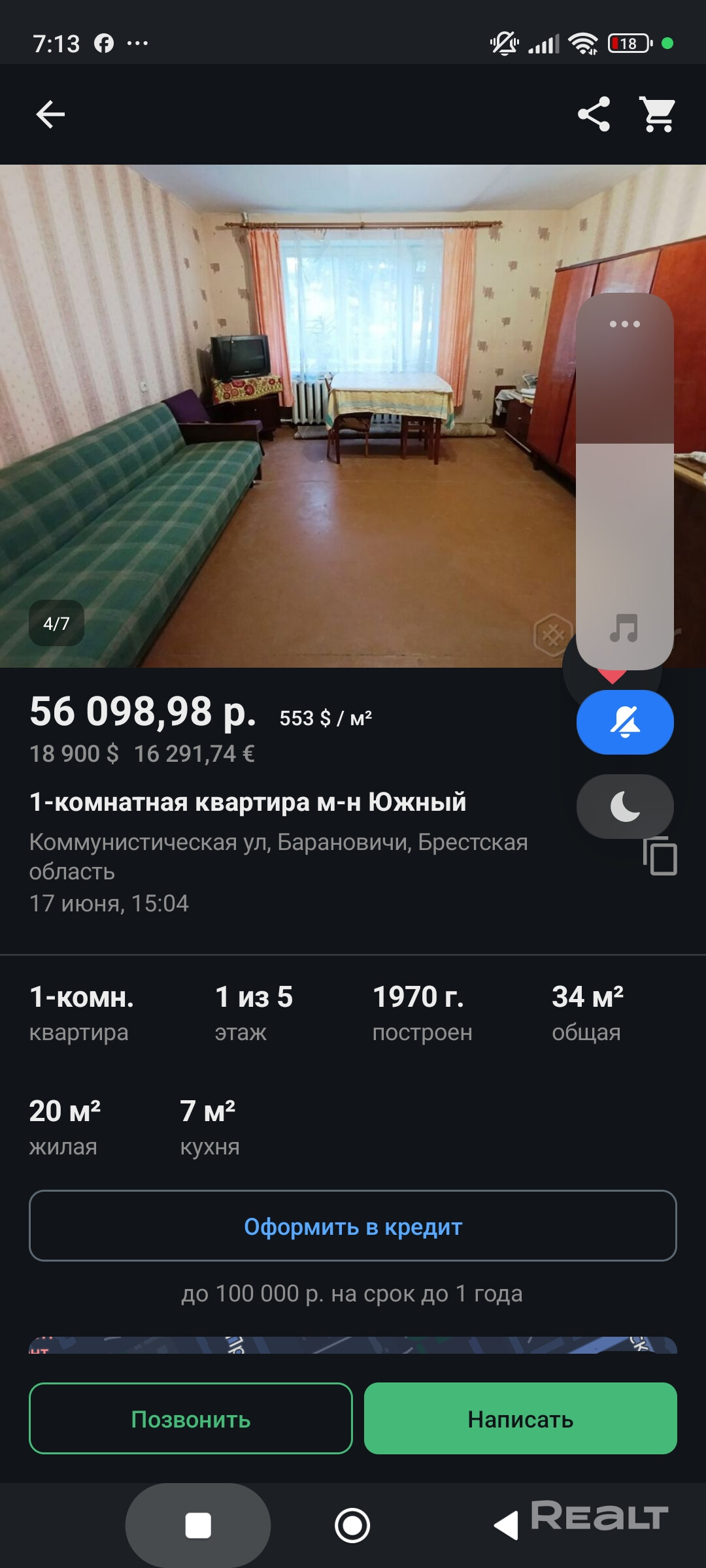Go to the home screen
The image size is (706, 1568).
[352, 1526]
